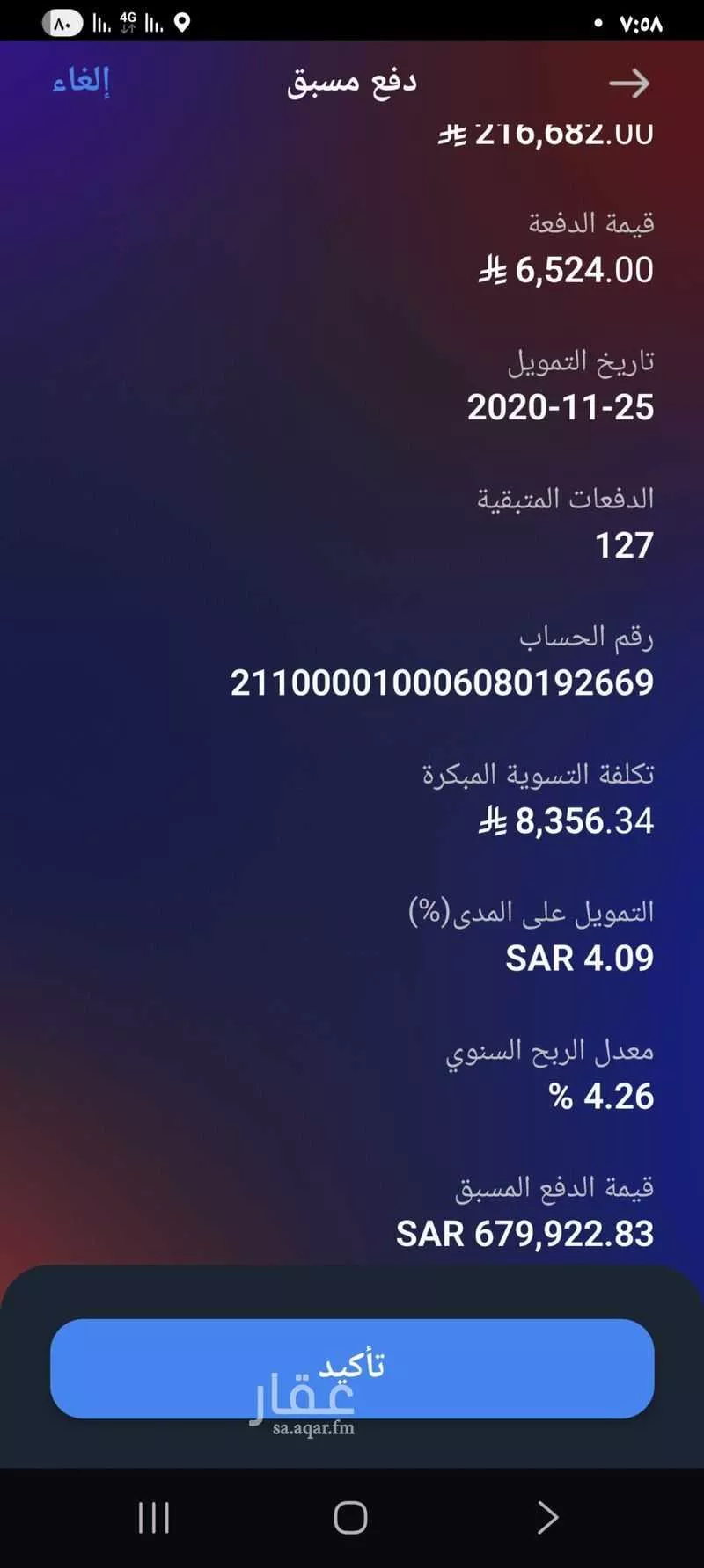Tap the back arrow beside دفع مسبق title

(630, 83)
